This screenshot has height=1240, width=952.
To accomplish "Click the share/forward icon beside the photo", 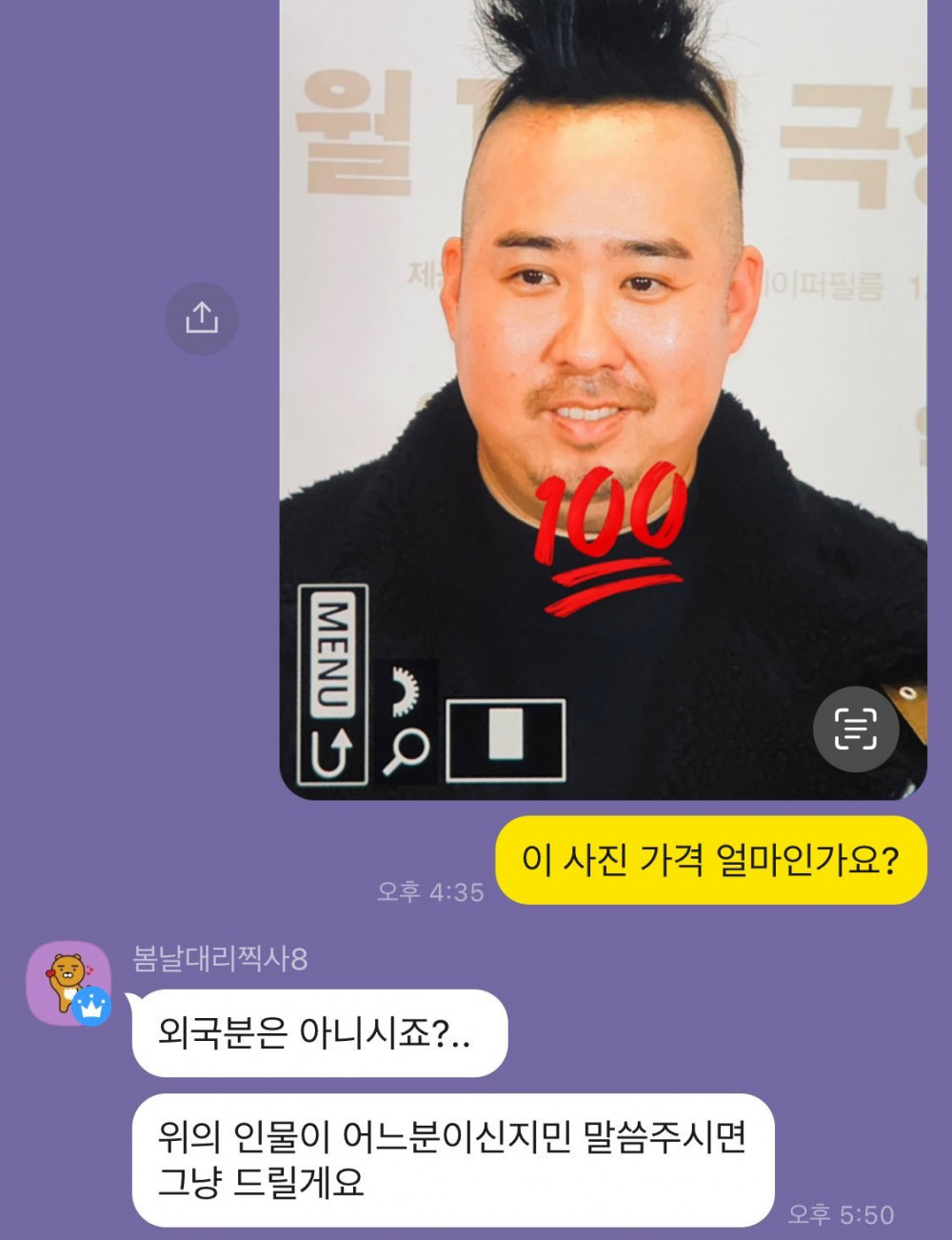I will 201,319.
